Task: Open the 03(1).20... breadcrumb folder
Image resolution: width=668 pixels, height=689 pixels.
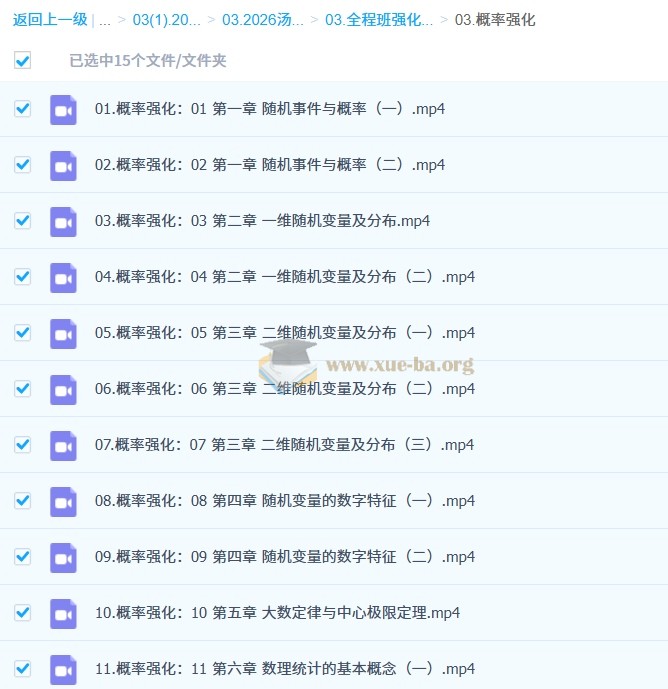Action: click(166, 19)
